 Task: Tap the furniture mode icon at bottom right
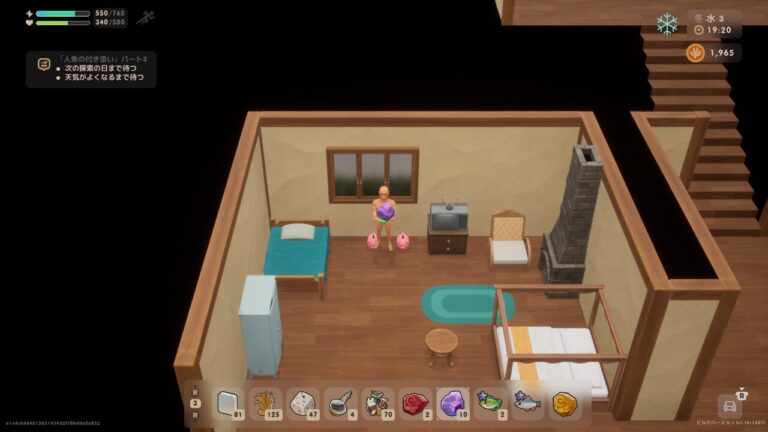730,406
